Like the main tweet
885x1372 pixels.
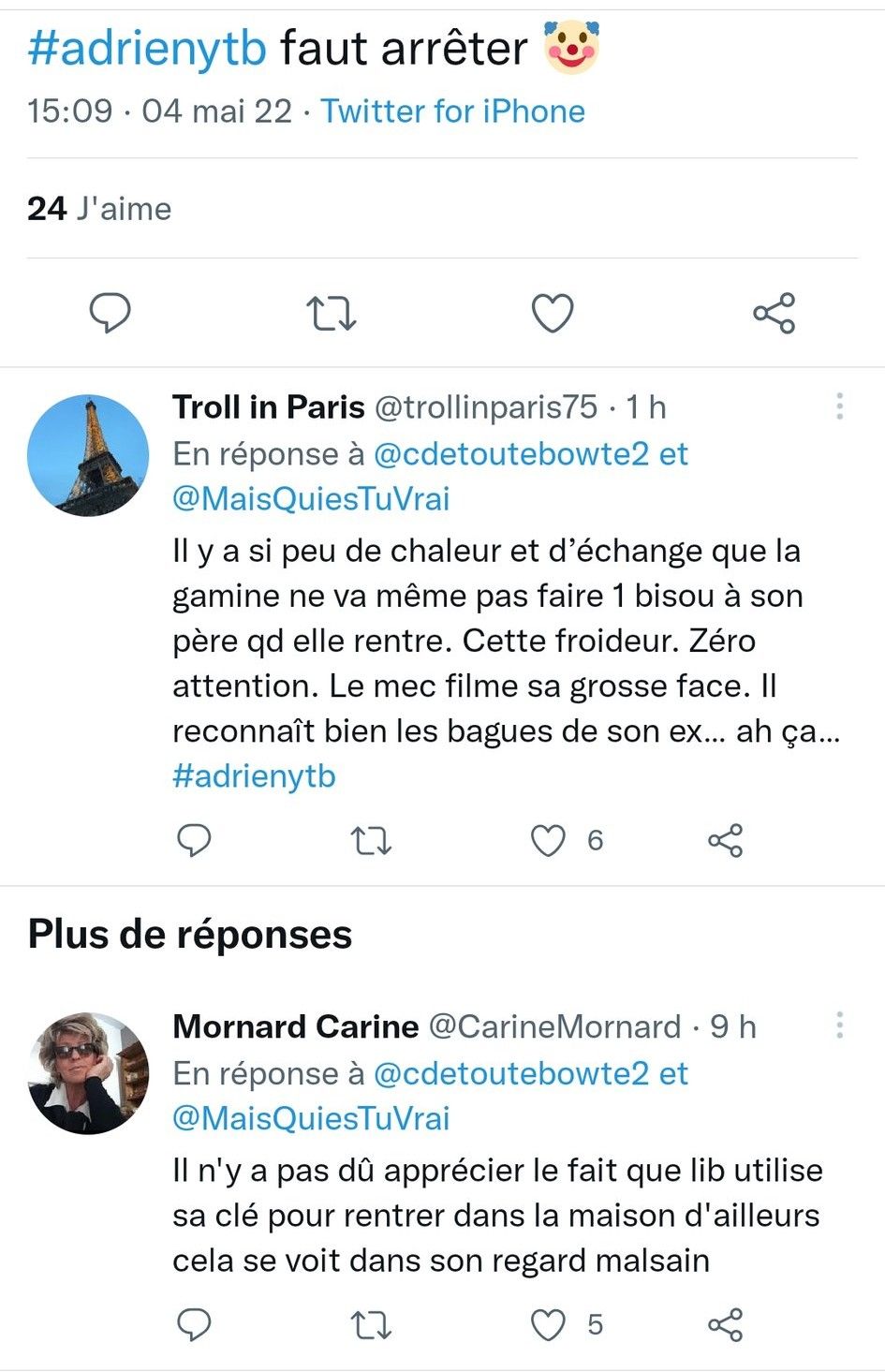553,314
